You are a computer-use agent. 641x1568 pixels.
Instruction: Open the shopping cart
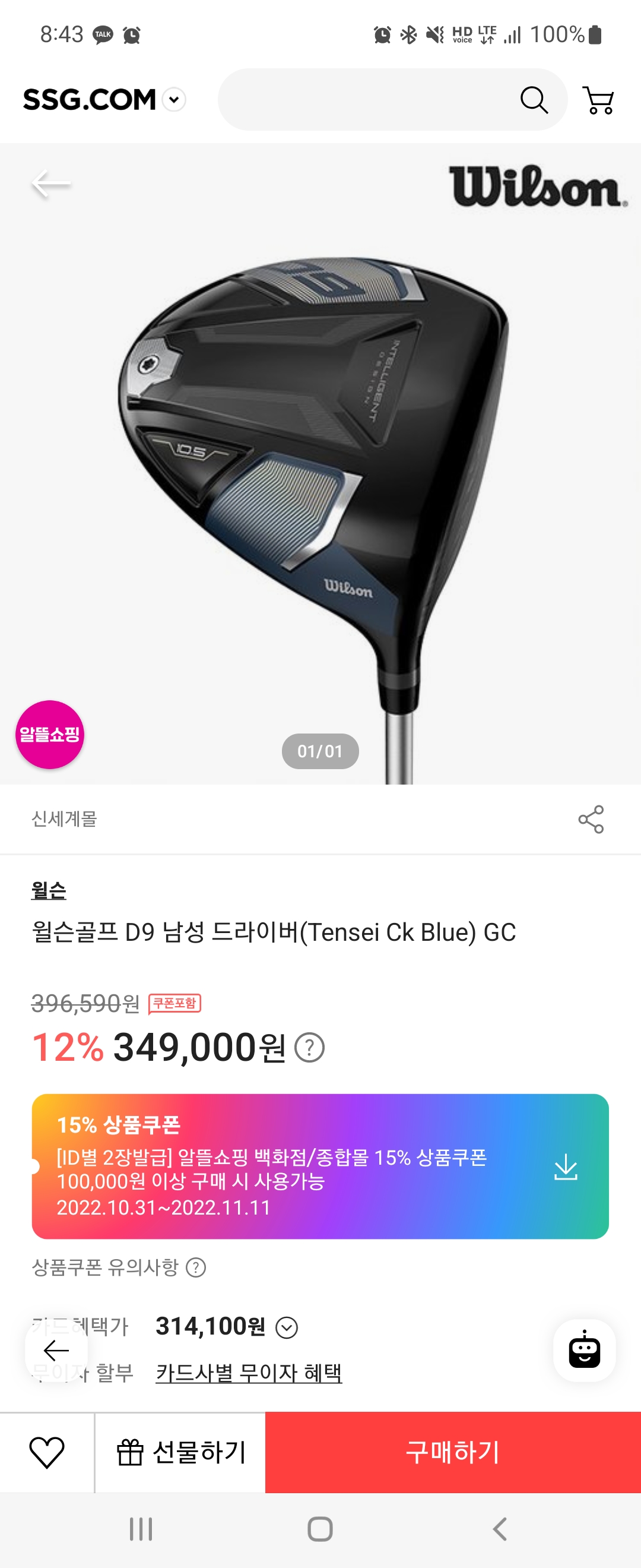point(598,100)
